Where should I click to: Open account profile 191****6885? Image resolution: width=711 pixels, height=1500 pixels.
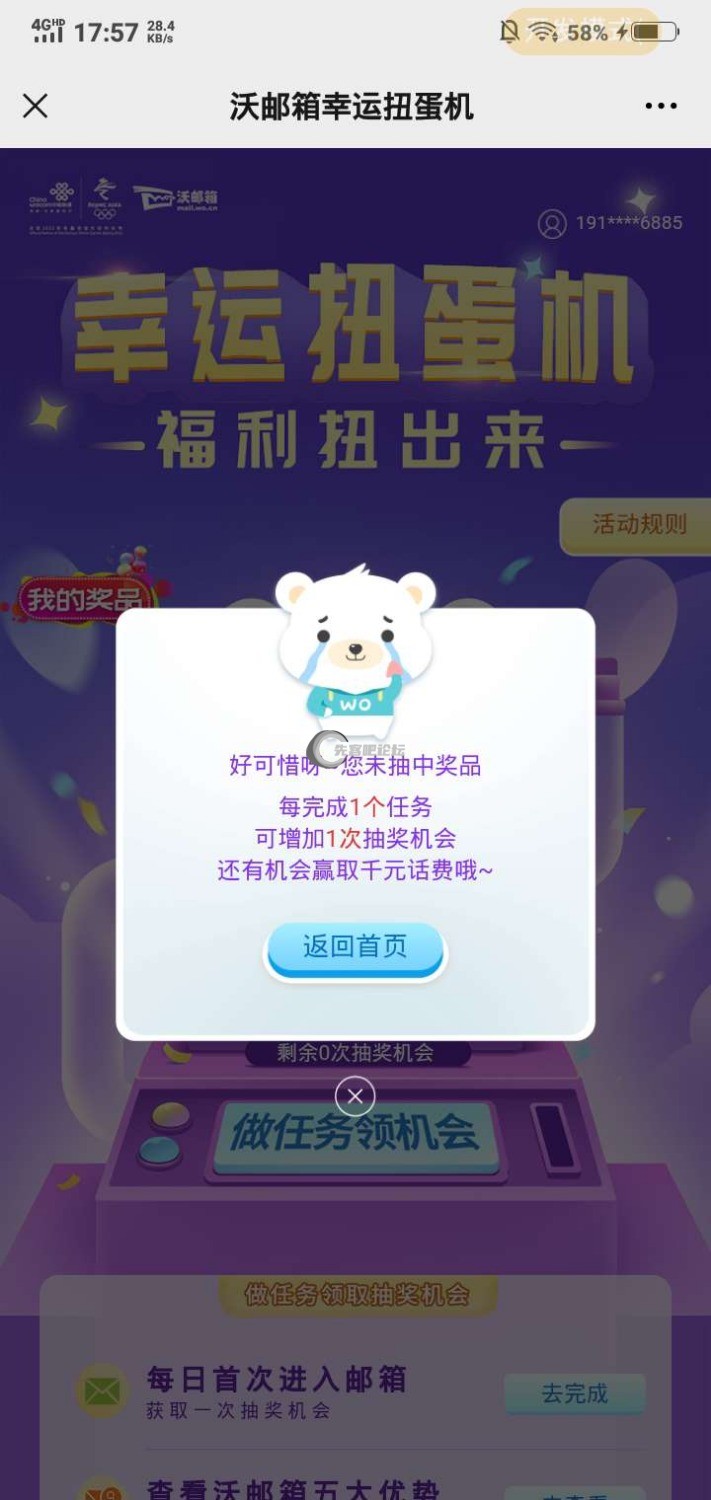(610, 223)
